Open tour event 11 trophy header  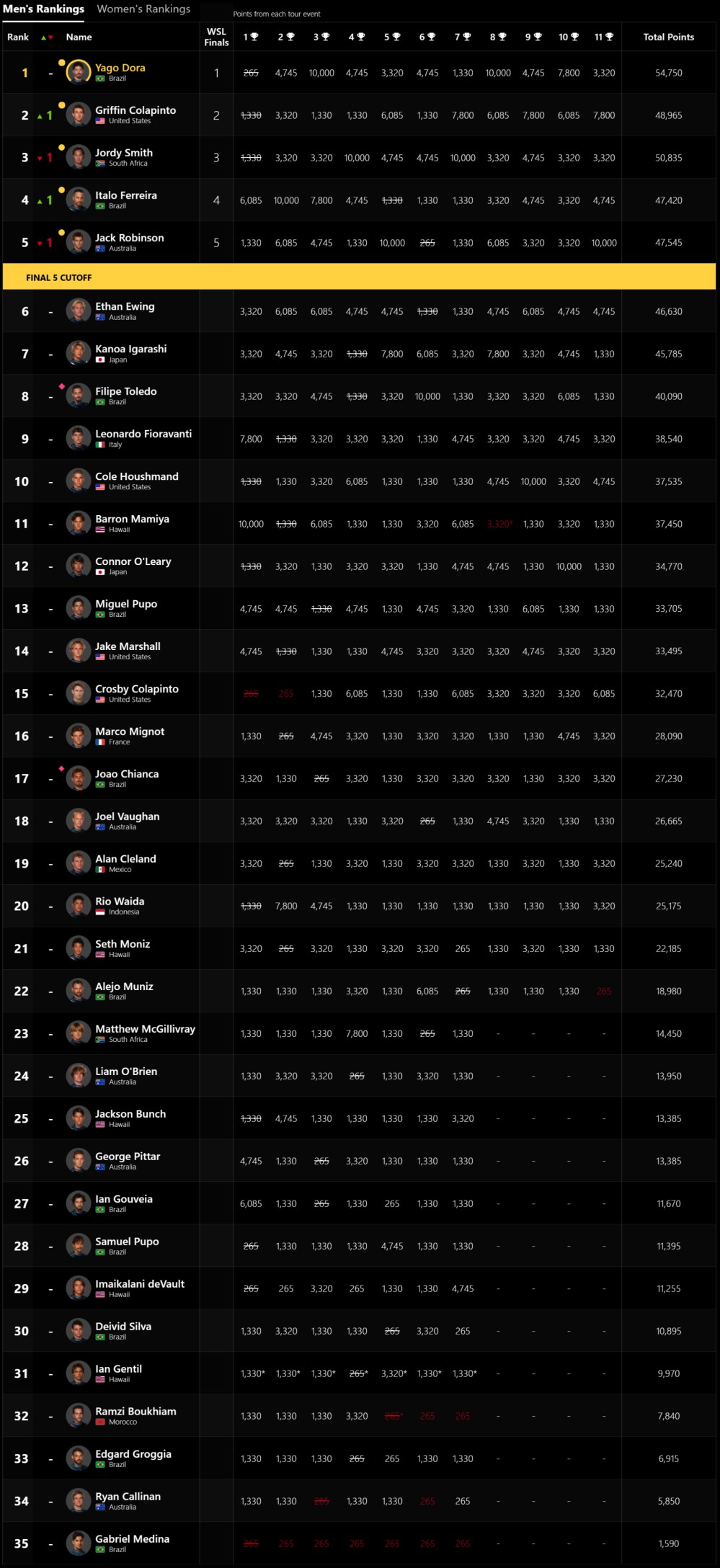(604, 37)
